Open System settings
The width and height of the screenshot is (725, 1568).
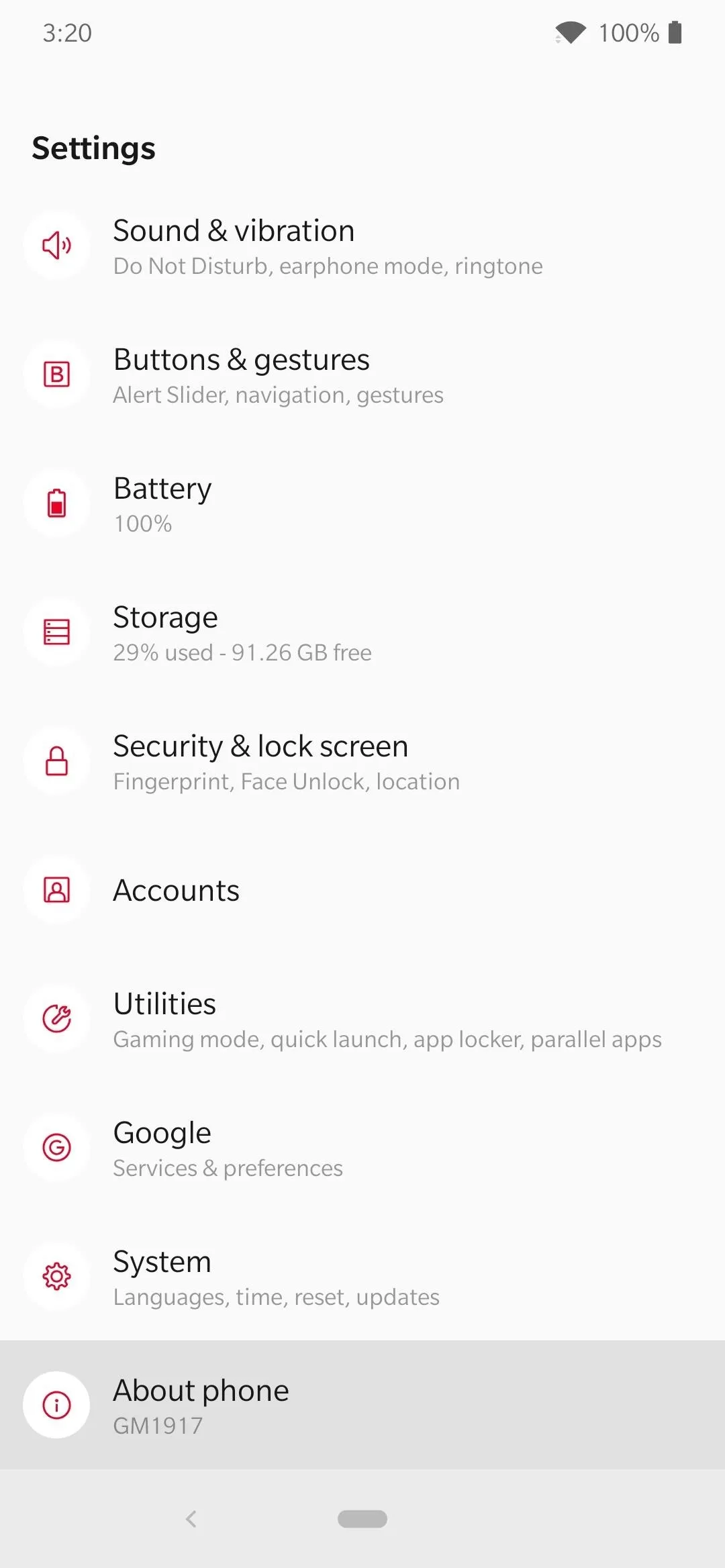tap(362, 1277)
